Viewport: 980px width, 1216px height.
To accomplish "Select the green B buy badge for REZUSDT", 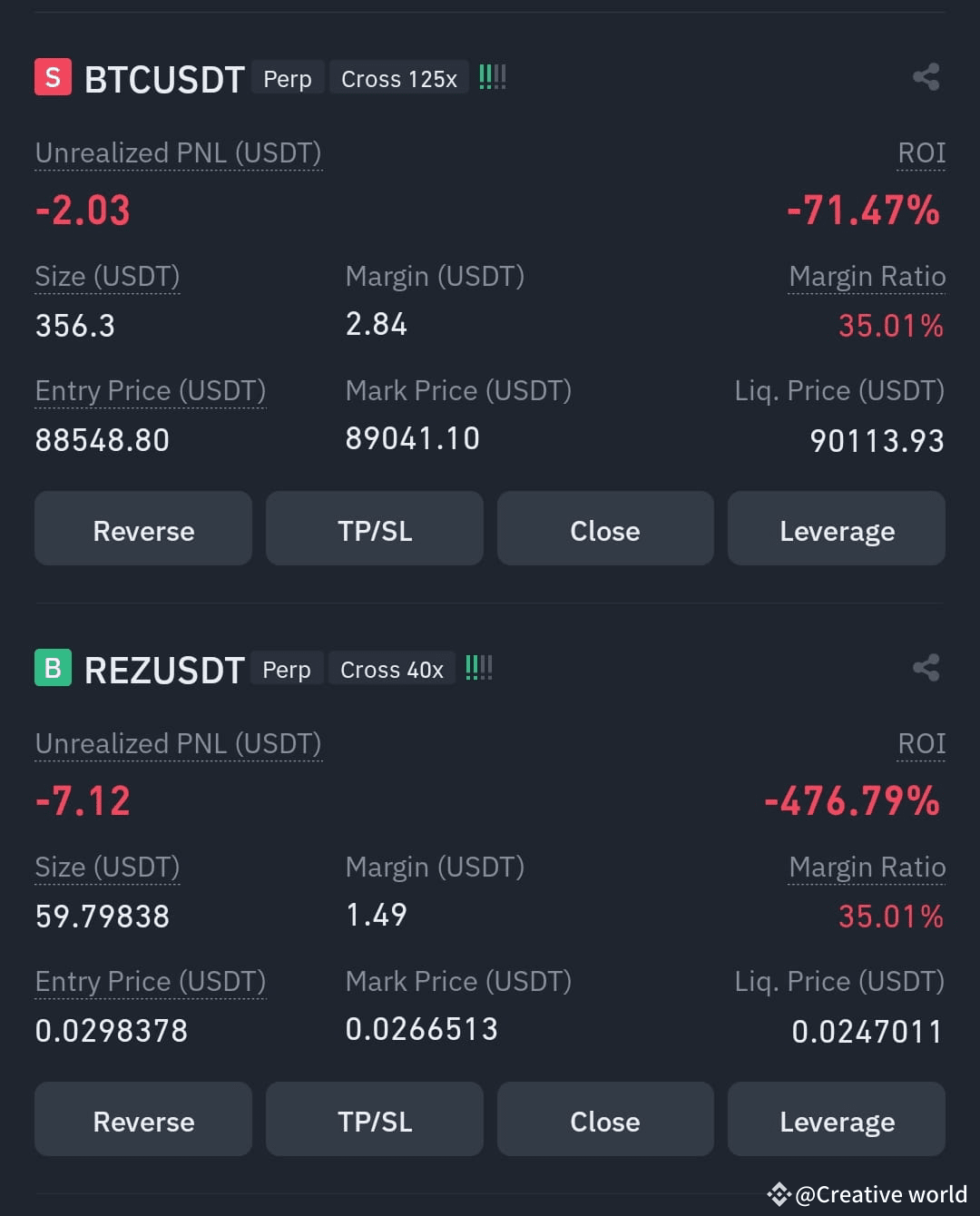I will (52, 668).
